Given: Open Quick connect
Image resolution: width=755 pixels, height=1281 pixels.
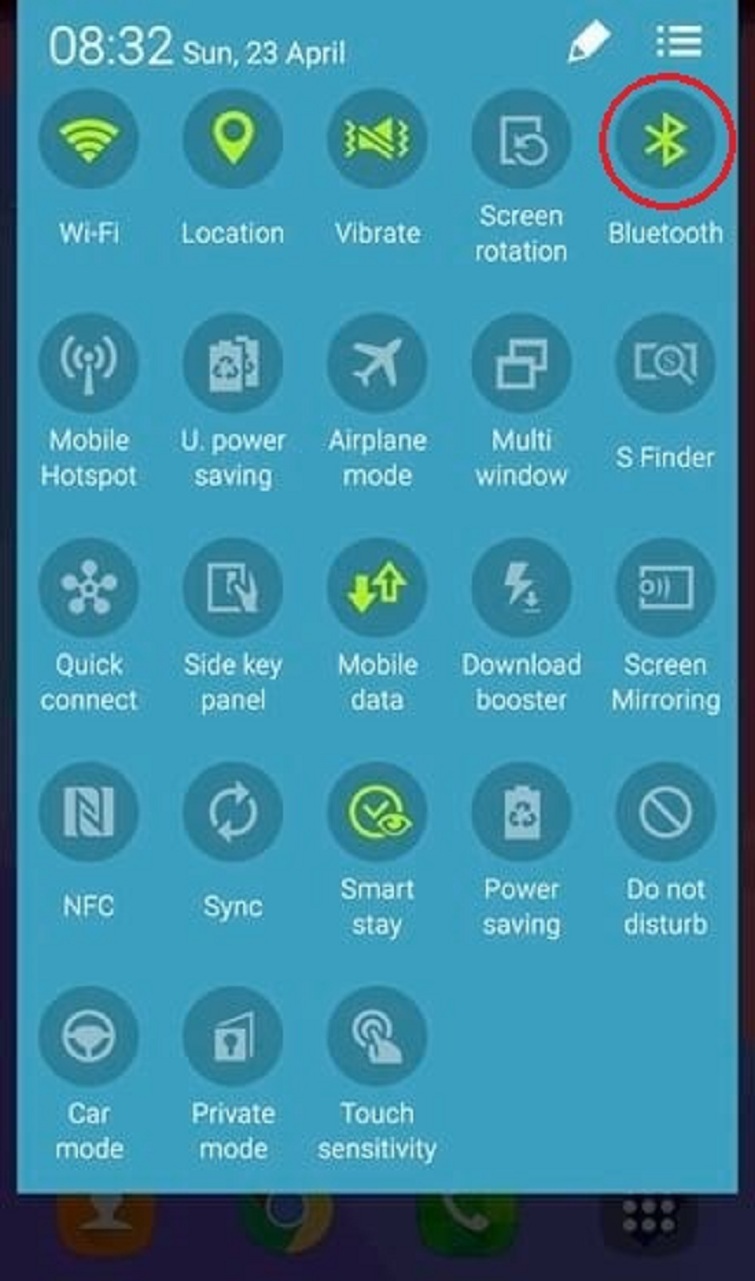Looking at the screenshot, I should (88, 588).
